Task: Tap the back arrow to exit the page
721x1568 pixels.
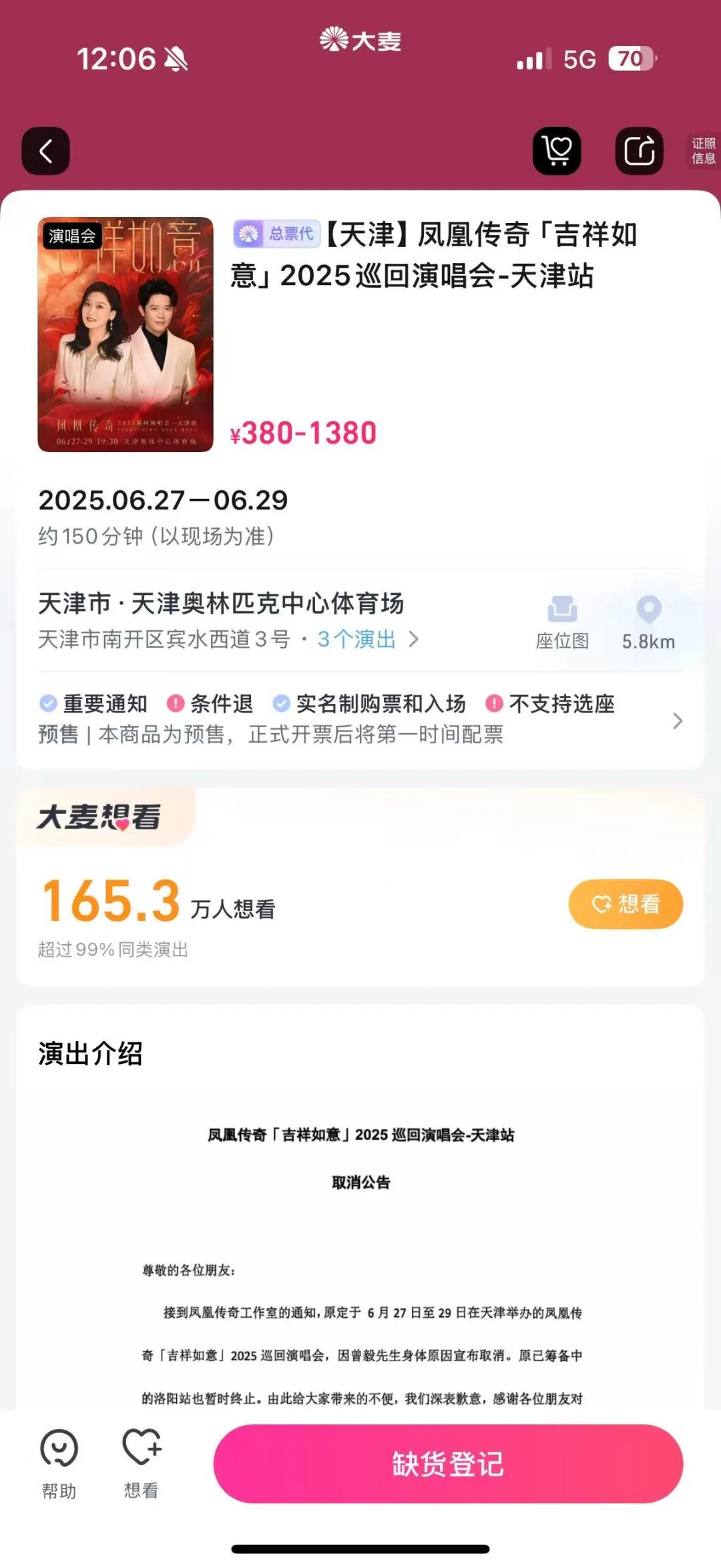Action: (45, 151)
